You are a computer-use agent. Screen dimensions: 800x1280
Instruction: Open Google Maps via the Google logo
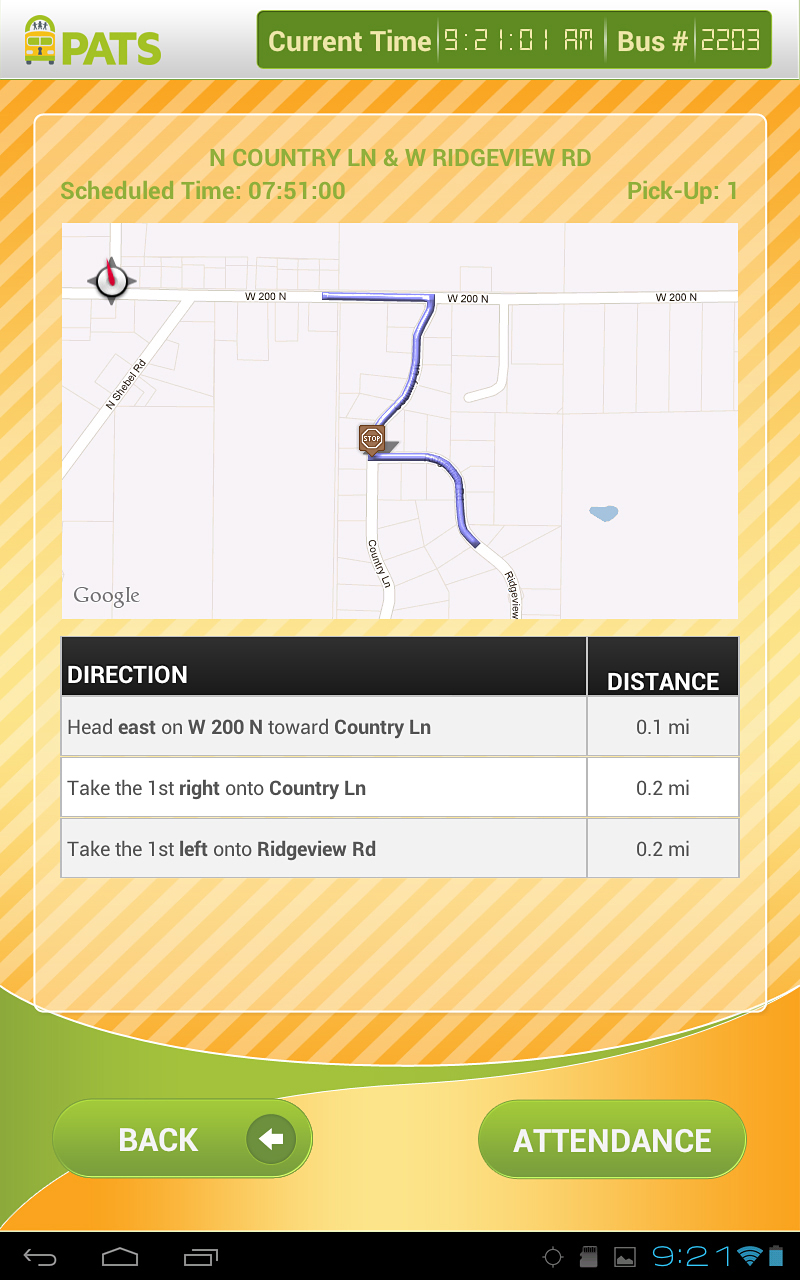[104, 595]
